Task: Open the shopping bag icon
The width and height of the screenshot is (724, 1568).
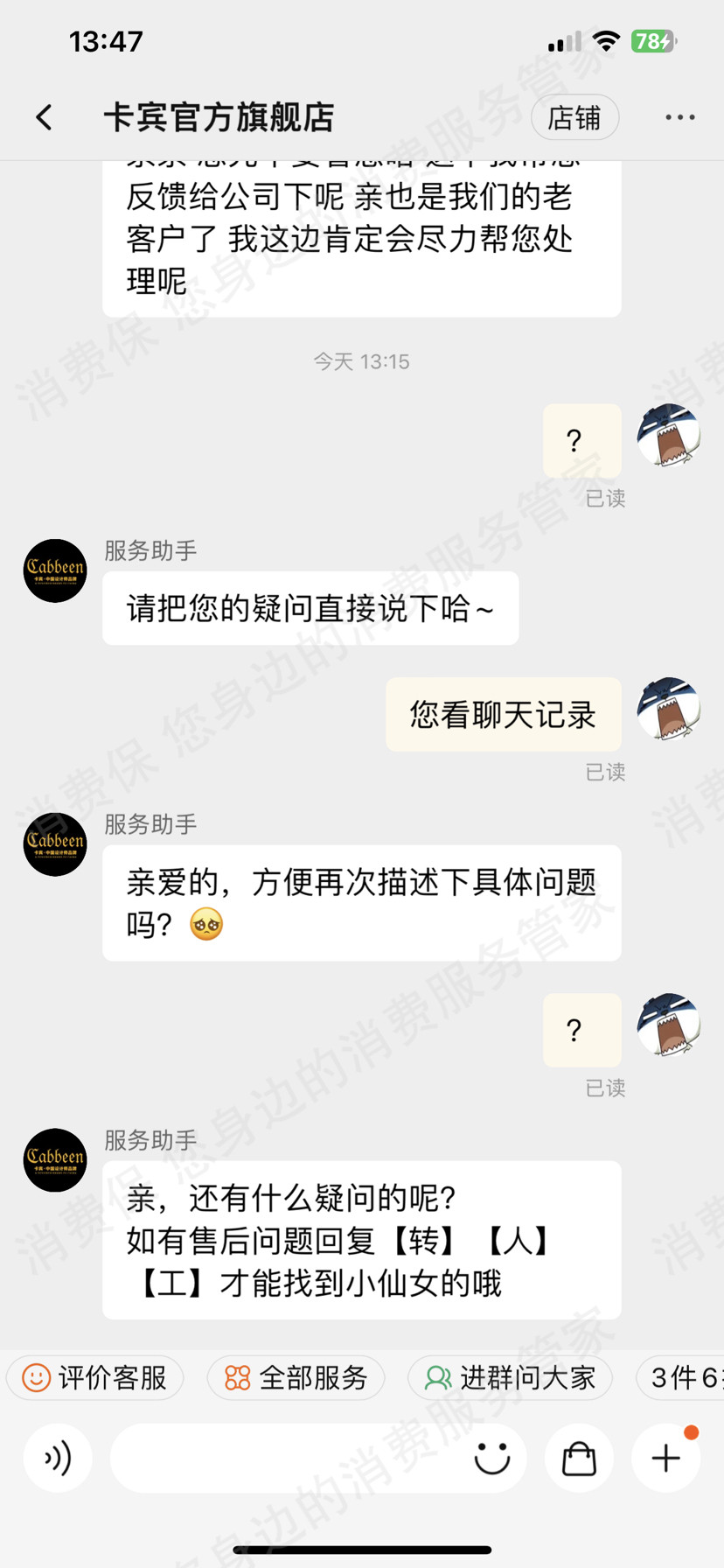Action: click(578, 1458)
